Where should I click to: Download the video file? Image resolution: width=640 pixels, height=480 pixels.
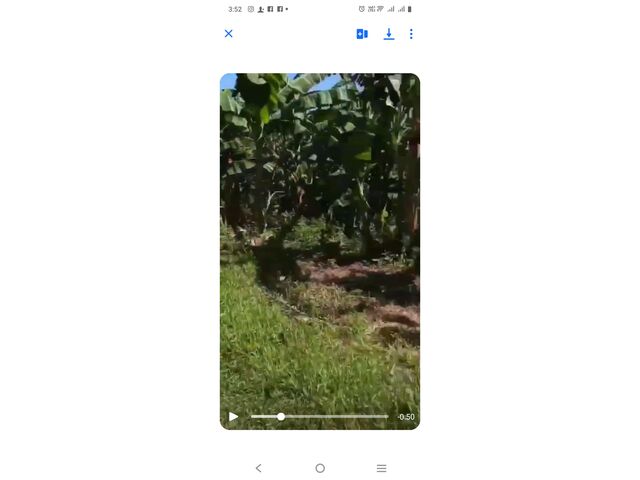tap(389, 34)
